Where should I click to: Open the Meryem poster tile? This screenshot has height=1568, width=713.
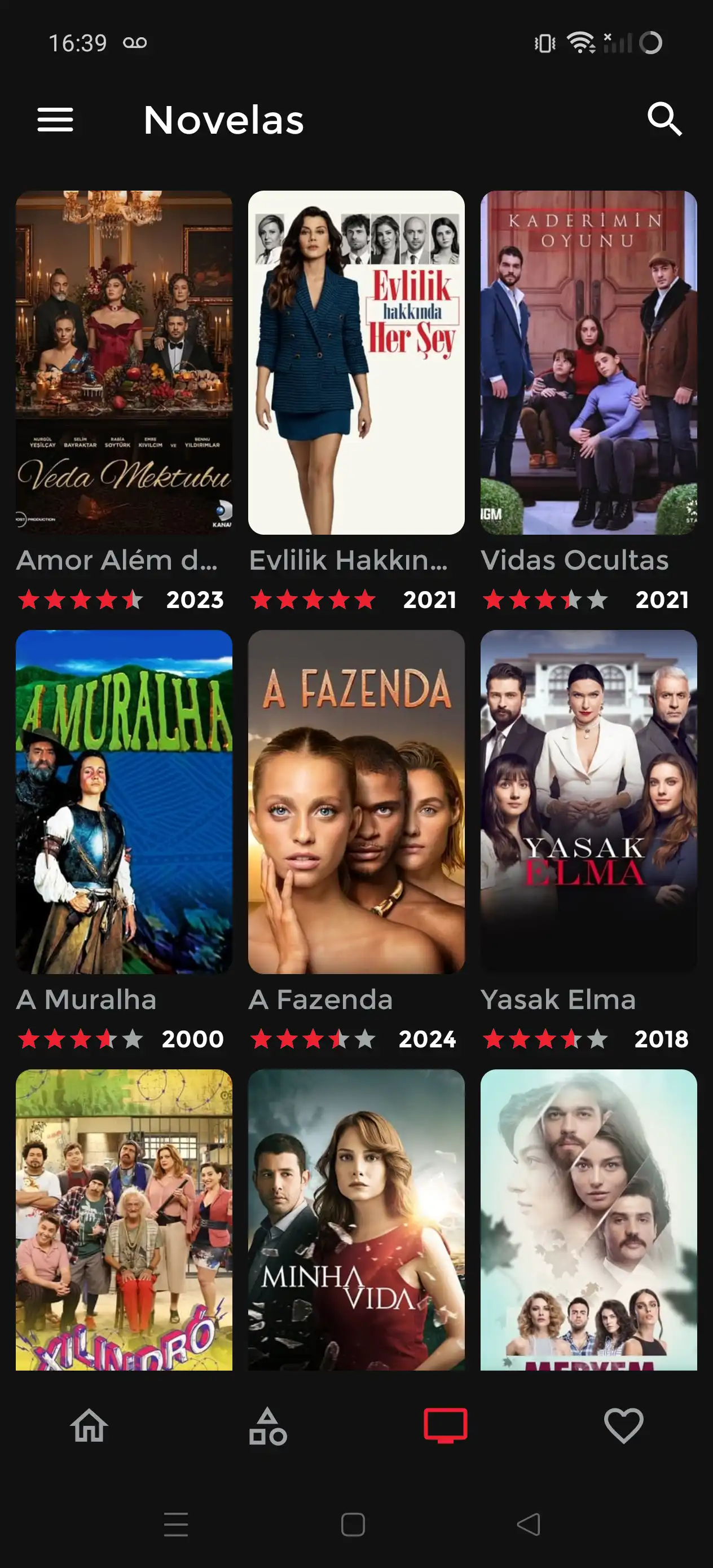pyautogui.click(x=588, y=1219)
